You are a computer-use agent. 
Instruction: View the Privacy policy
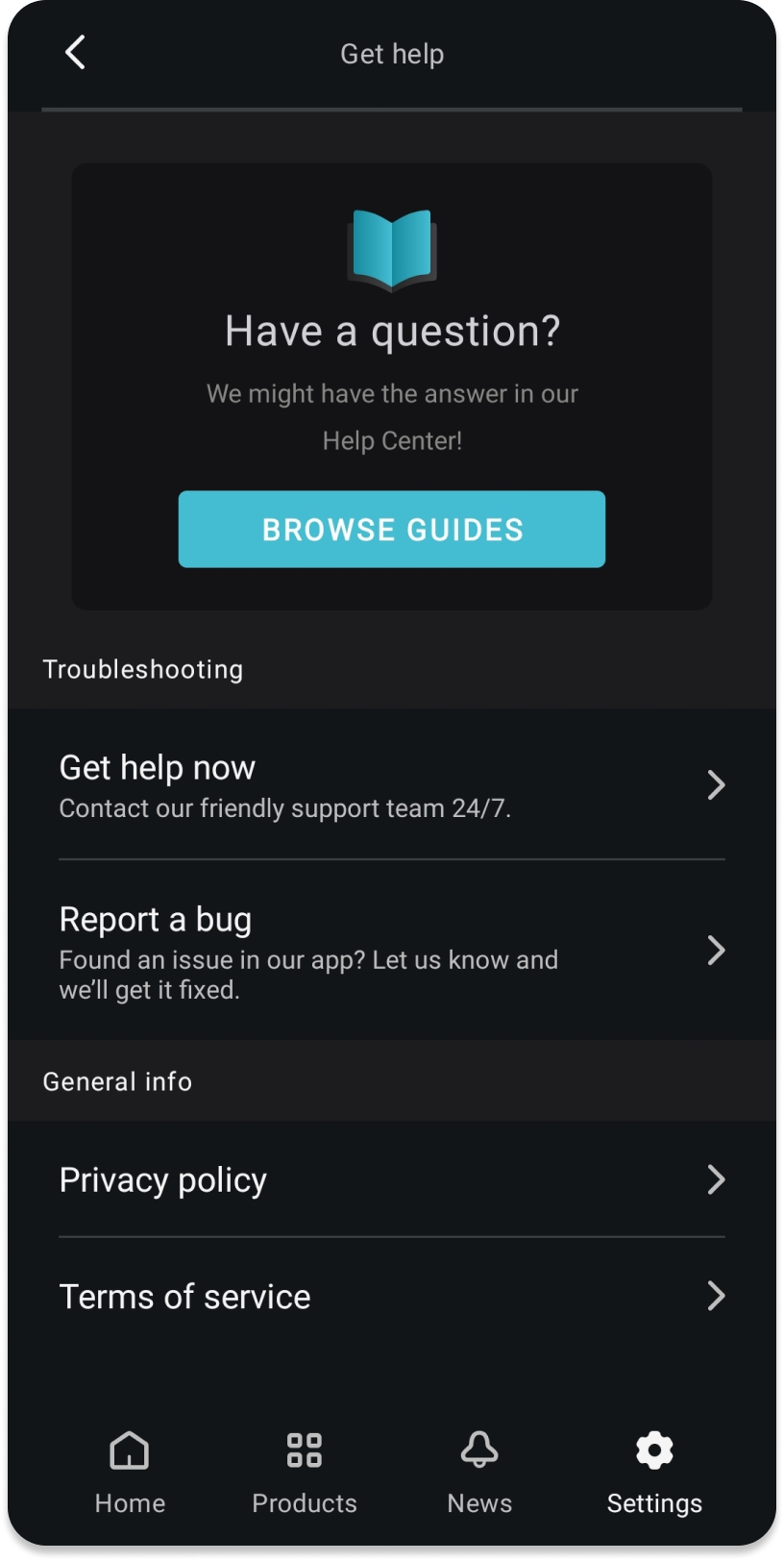(x=391, y=1179)
